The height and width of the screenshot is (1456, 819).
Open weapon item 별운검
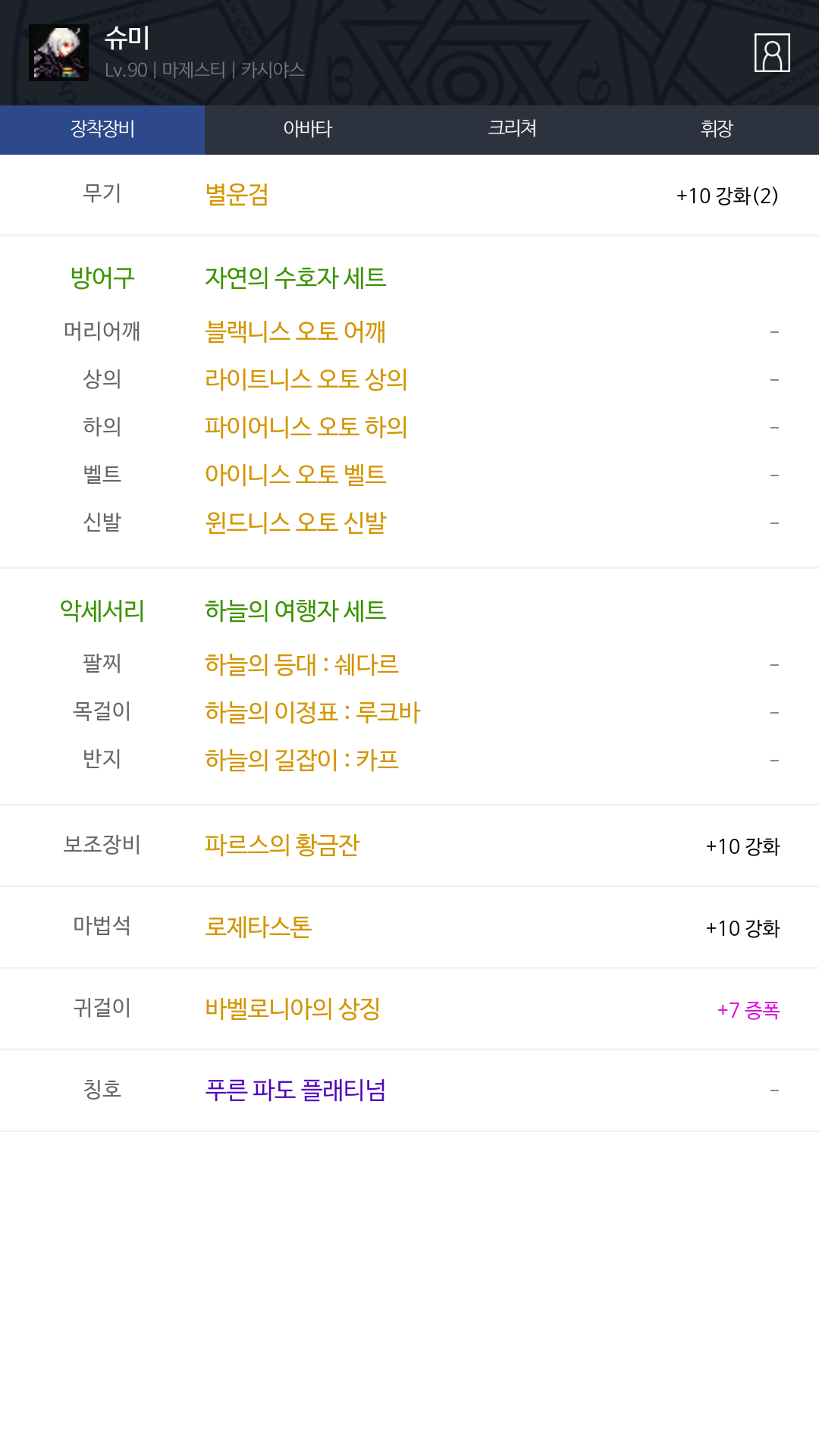pyautogui.click(x=237, y=195)
